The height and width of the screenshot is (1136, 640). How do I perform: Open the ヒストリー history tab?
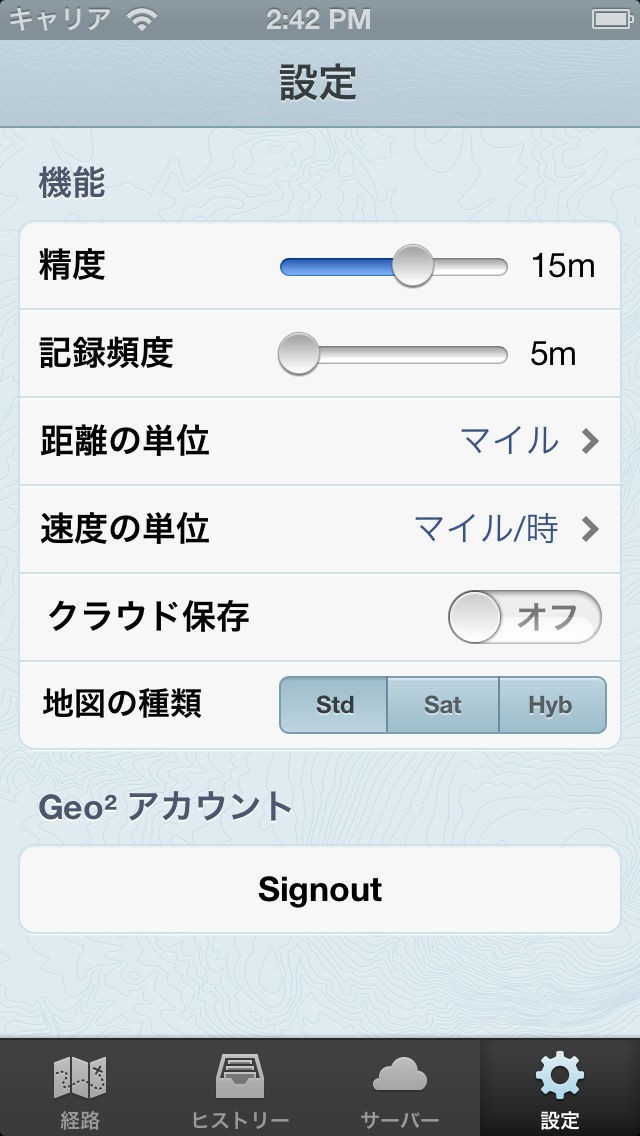[x=240, y=1090]
